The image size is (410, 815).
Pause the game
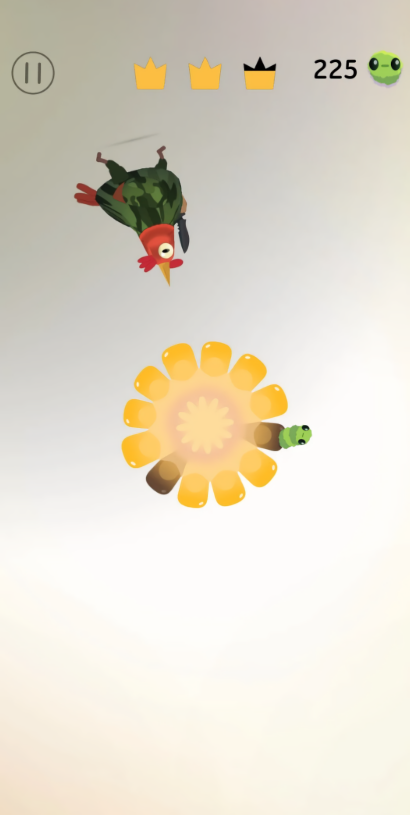point(33,73)
